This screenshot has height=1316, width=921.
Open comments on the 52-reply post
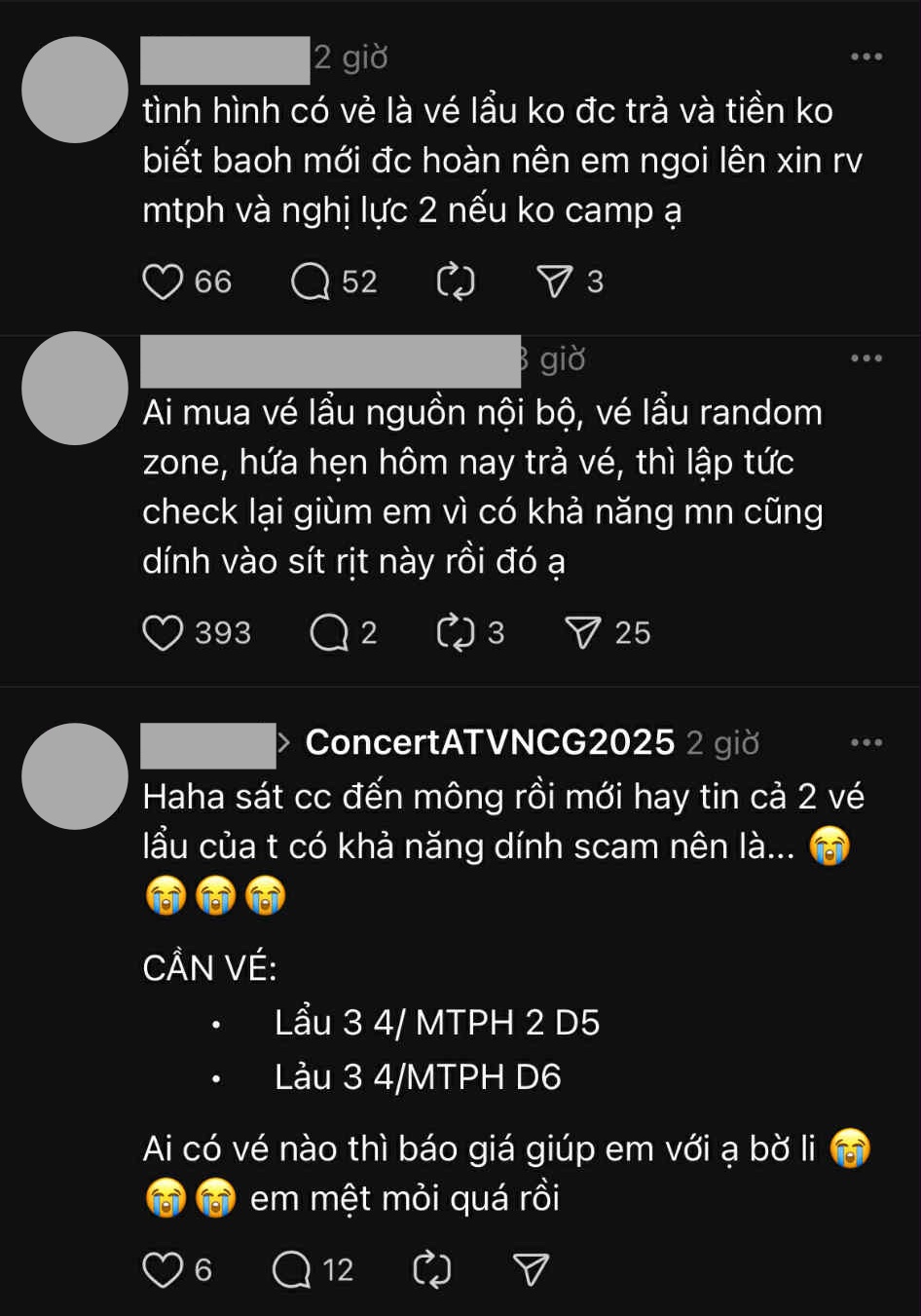(311, 282)
